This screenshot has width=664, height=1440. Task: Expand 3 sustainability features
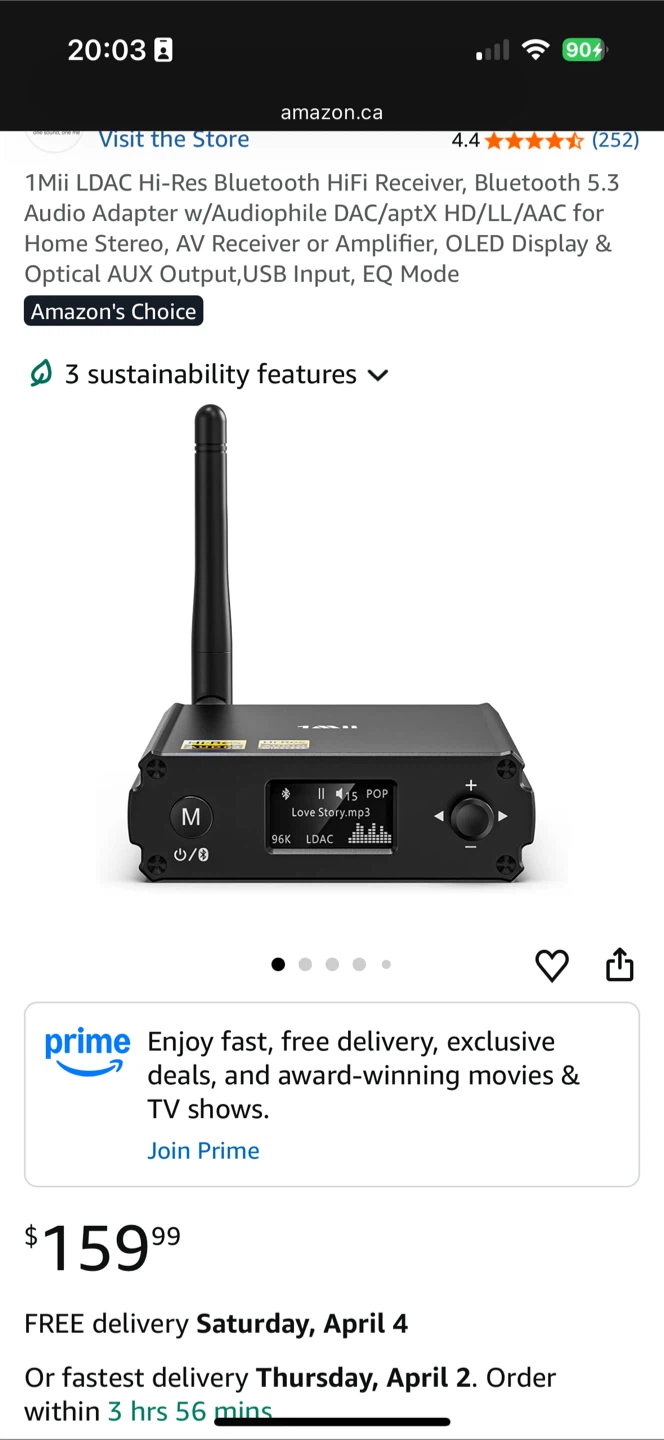pos(208,374)
